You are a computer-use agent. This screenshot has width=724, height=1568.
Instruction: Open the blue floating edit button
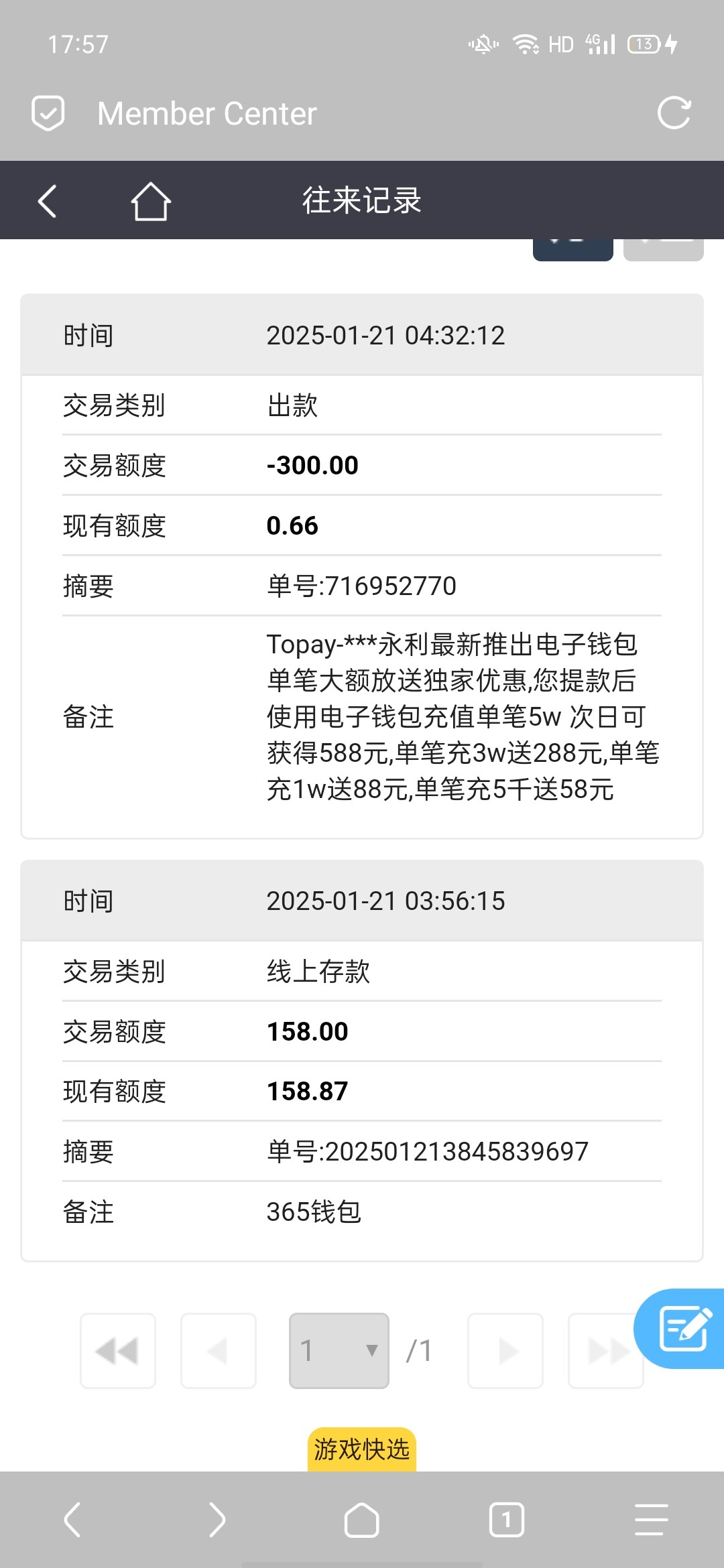point(680,1329)
